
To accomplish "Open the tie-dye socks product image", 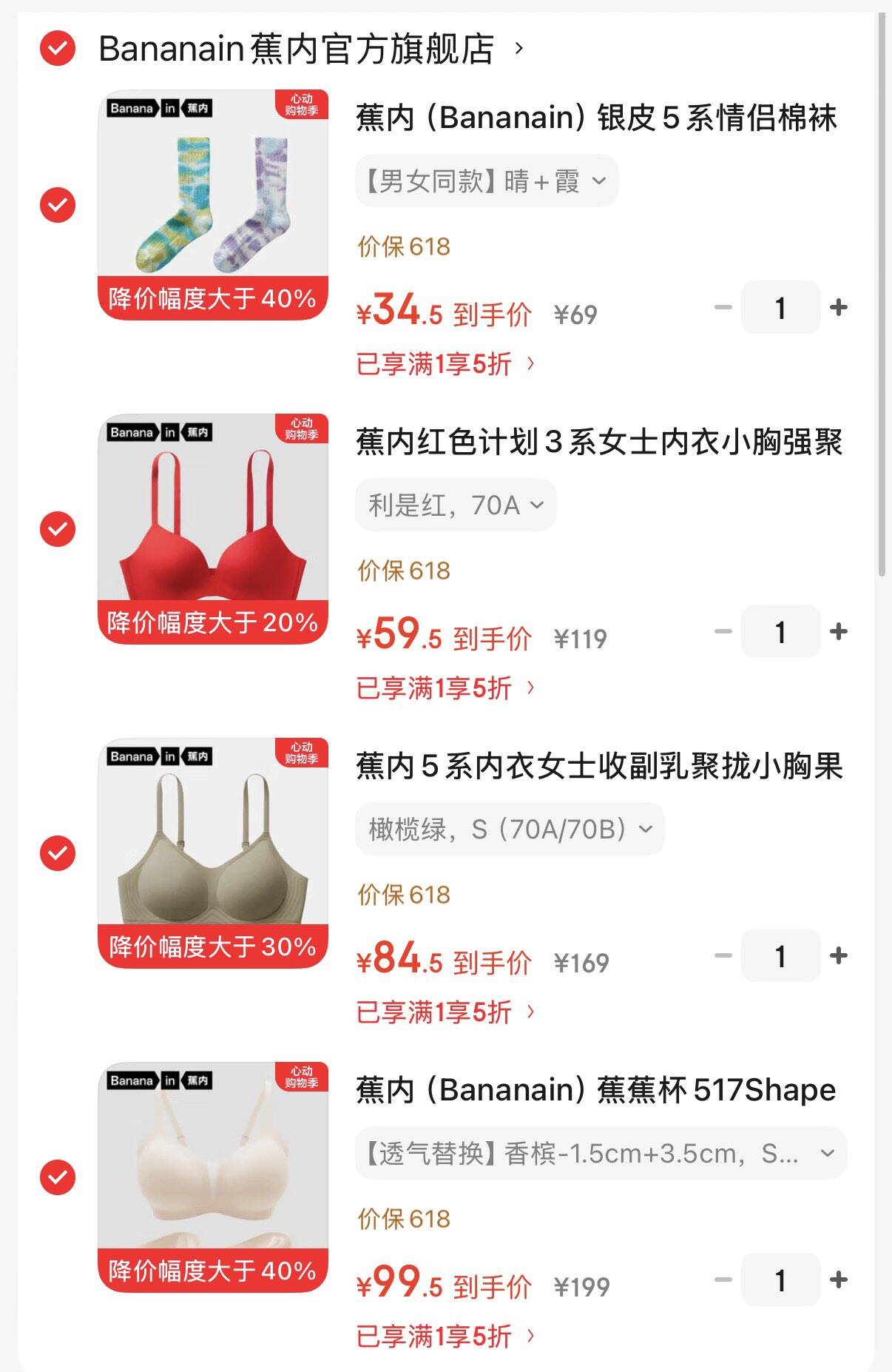I will point(213,205).
